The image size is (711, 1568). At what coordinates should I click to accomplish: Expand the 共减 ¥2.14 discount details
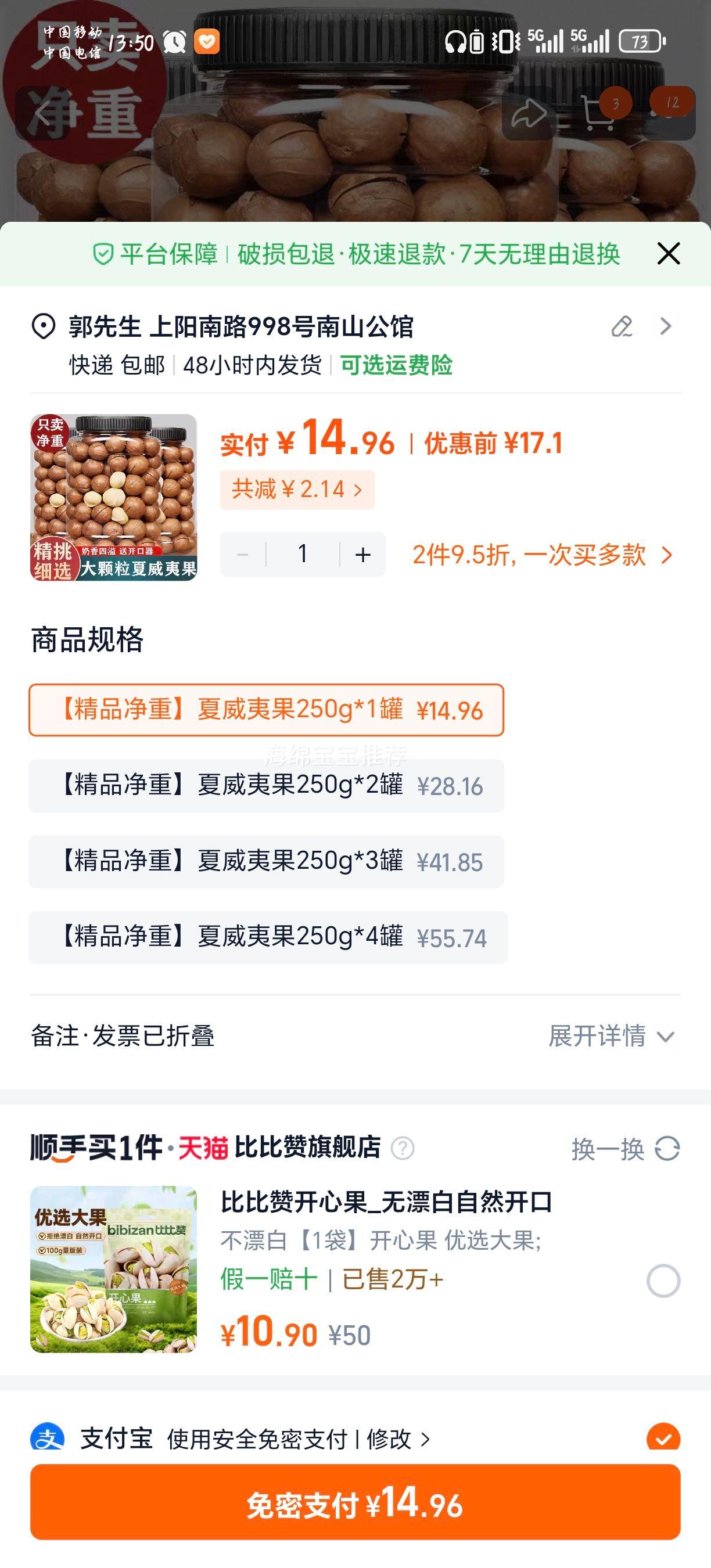click(x=297, y=488)
